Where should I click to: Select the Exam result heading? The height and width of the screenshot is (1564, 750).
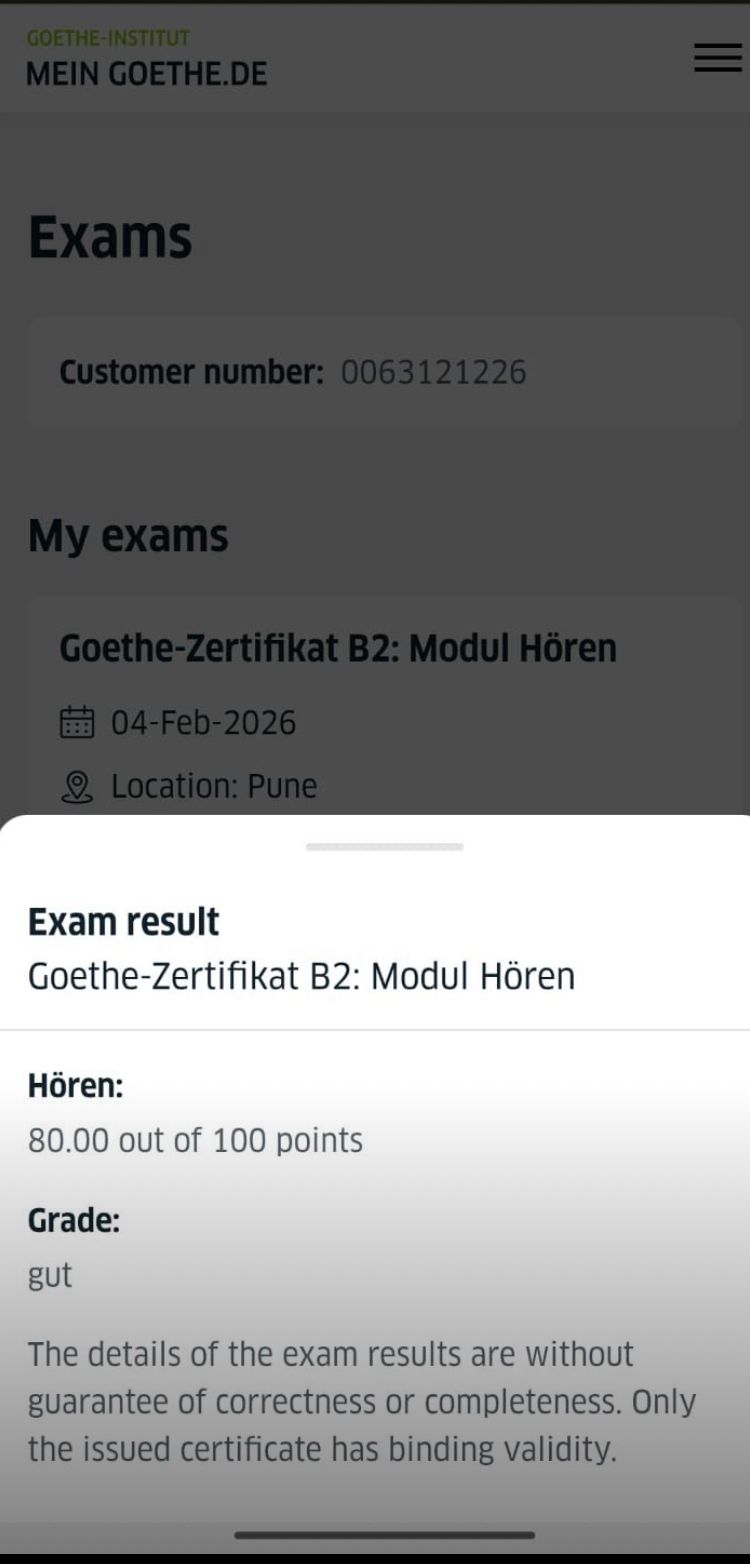tap(122, 921)
